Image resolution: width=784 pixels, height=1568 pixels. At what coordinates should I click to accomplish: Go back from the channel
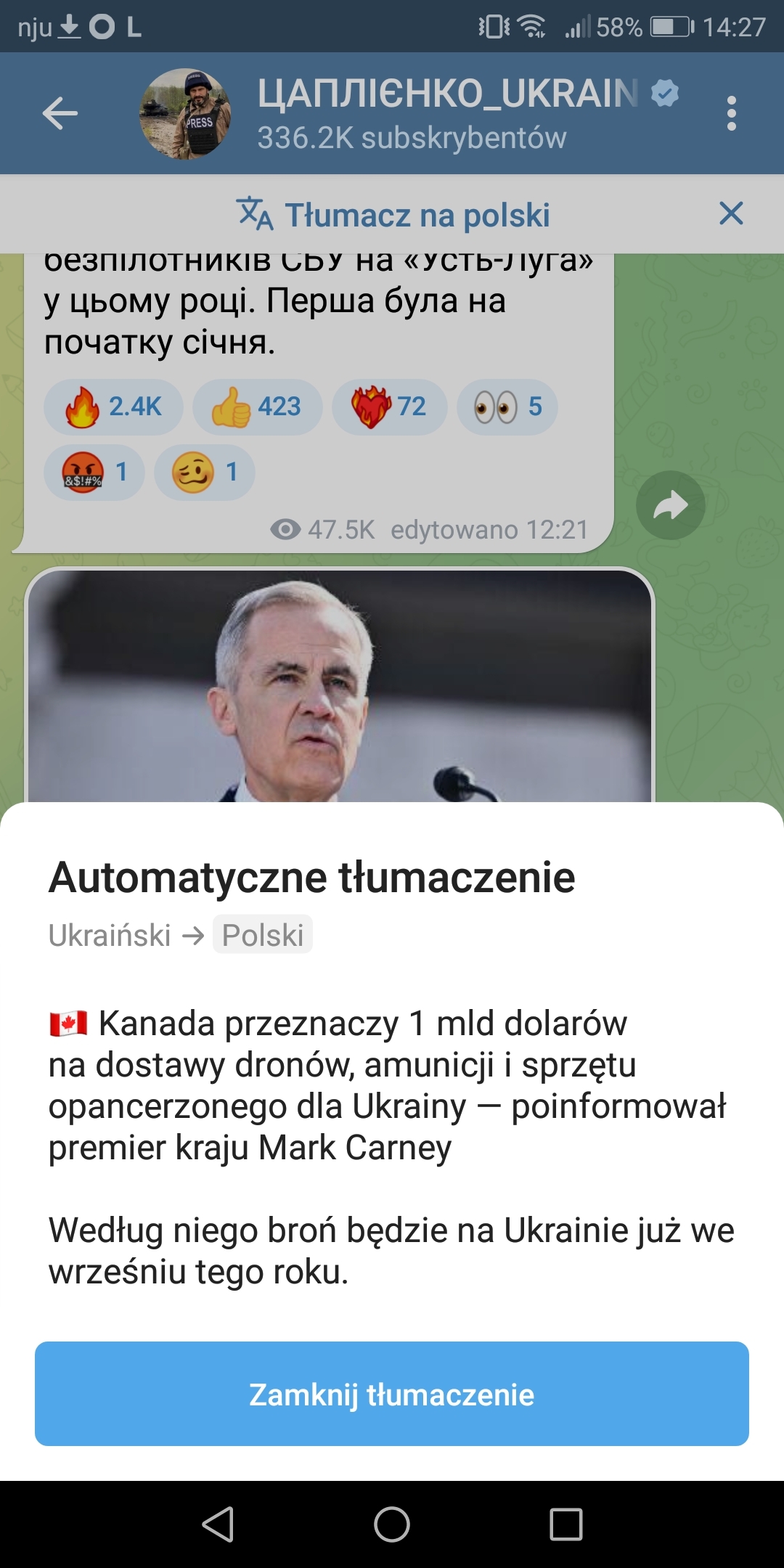[60, 113]
